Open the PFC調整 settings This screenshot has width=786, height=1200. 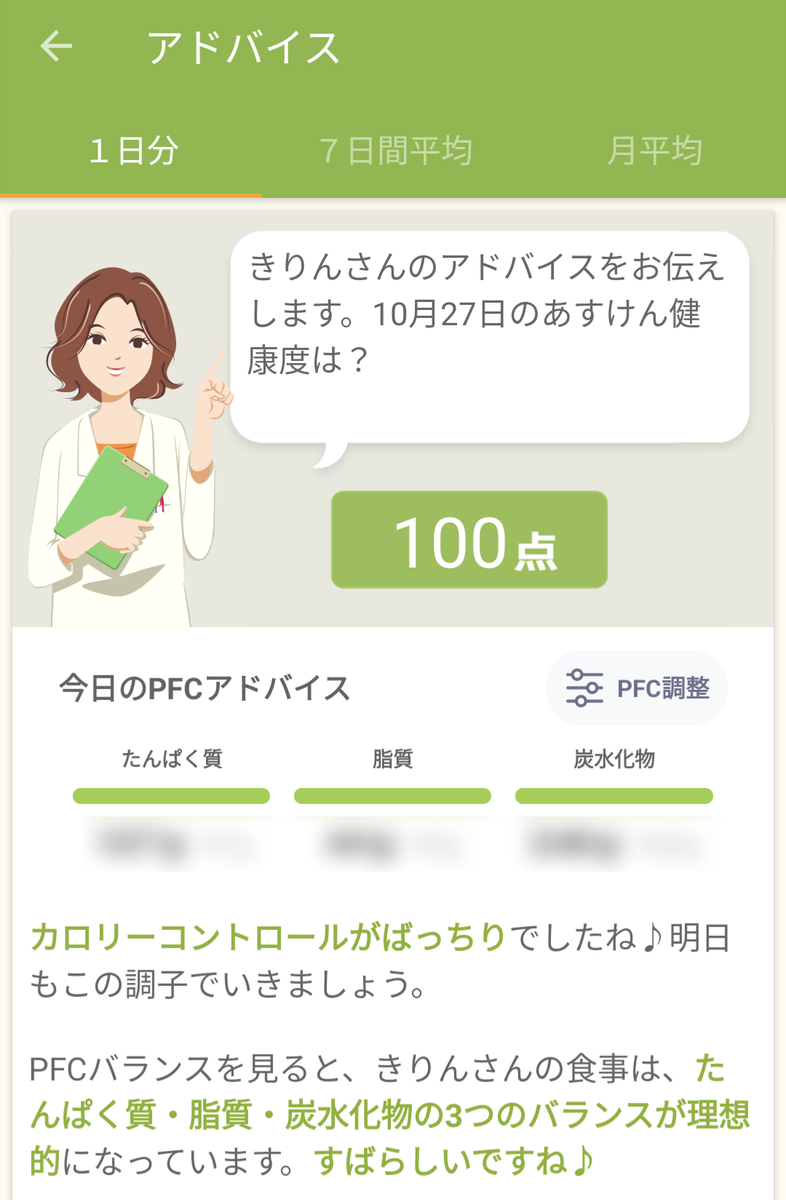[x=637, y=688]
